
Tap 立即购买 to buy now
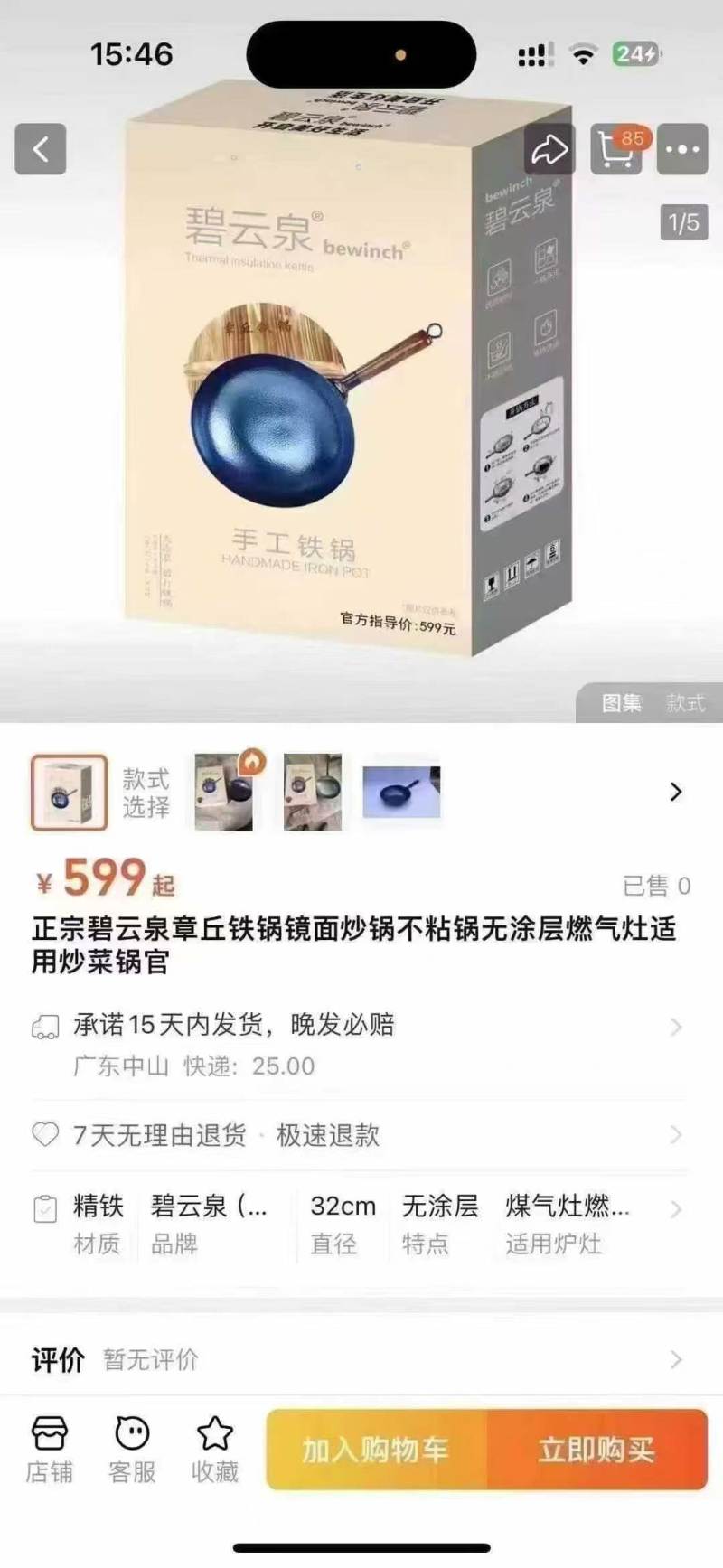tap(597, 1450)
